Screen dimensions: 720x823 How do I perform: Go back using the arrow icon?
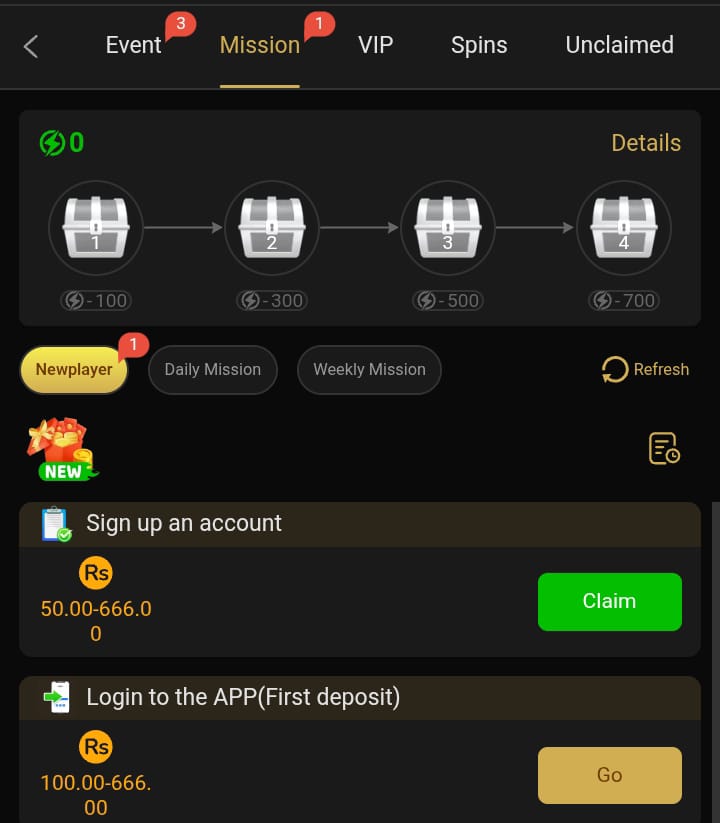point(31,46)
